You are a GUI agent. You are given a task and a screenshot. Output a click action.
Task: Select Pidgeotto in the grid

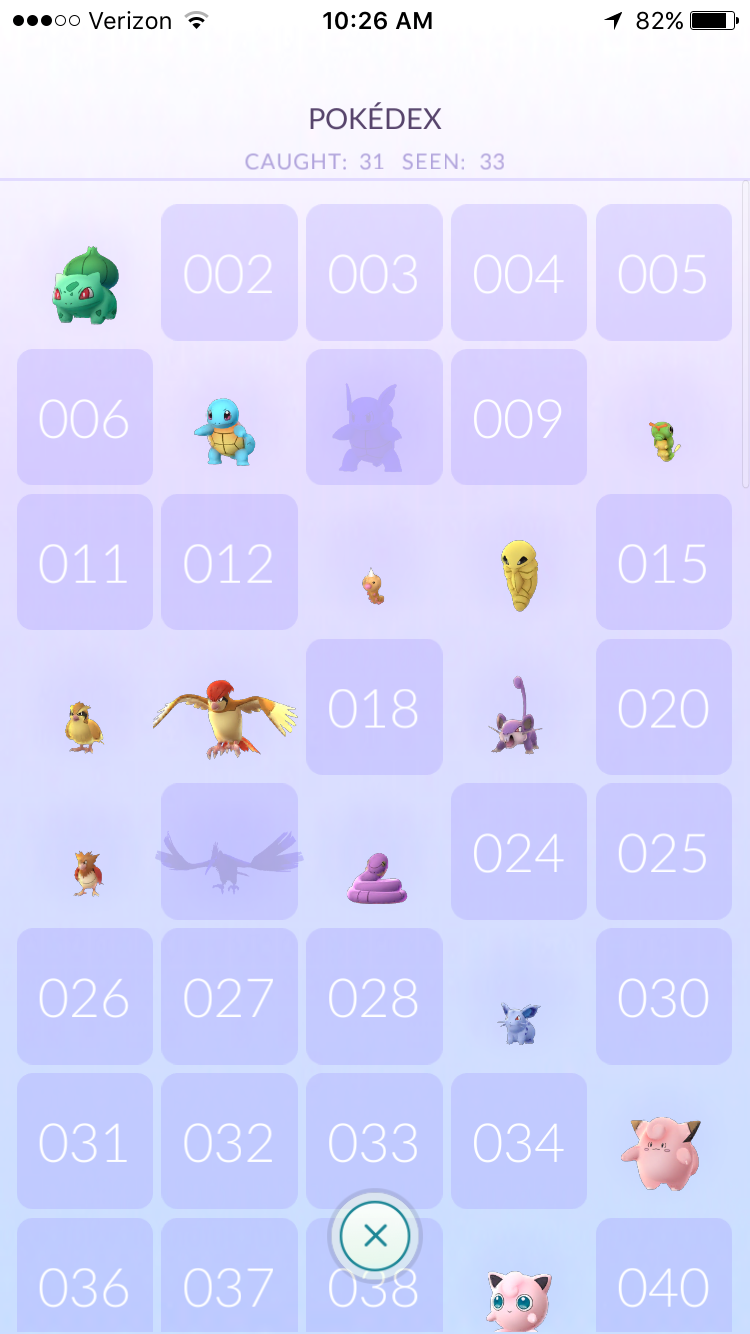[x=226, y=718]
